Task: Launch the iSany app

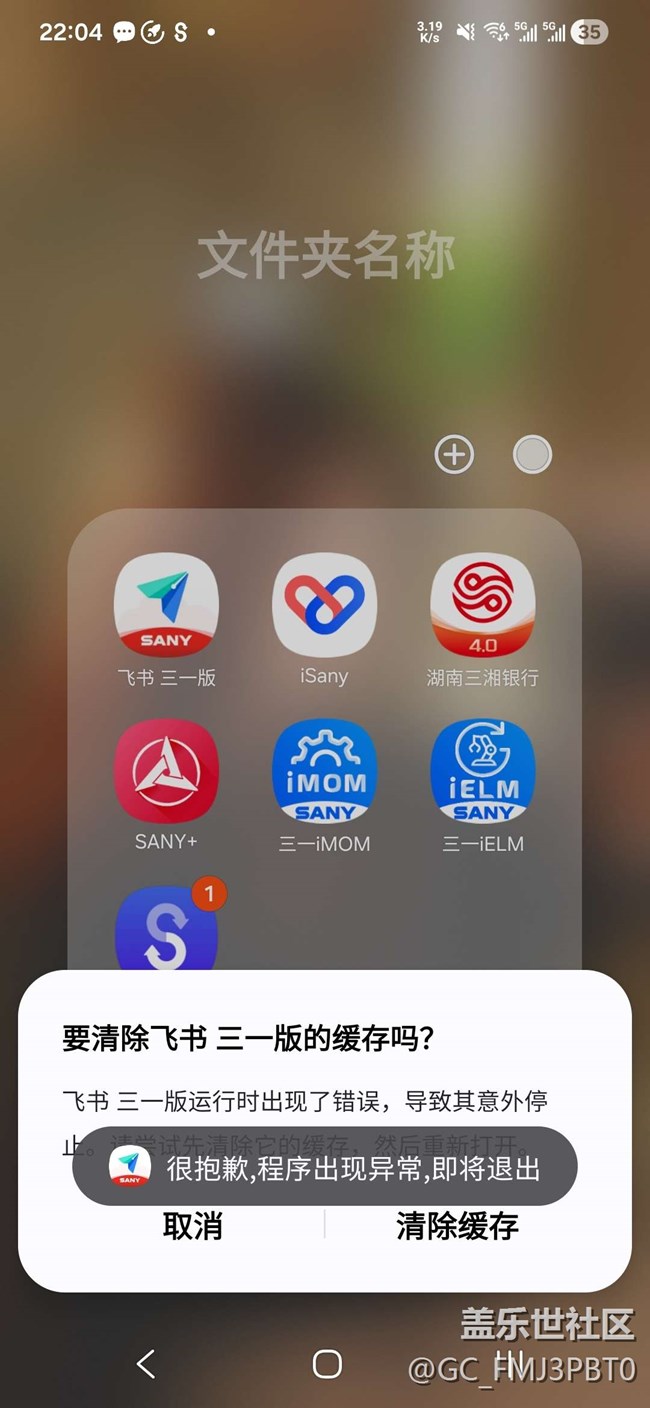Action: pyautogui.click(x=324, y=606)
